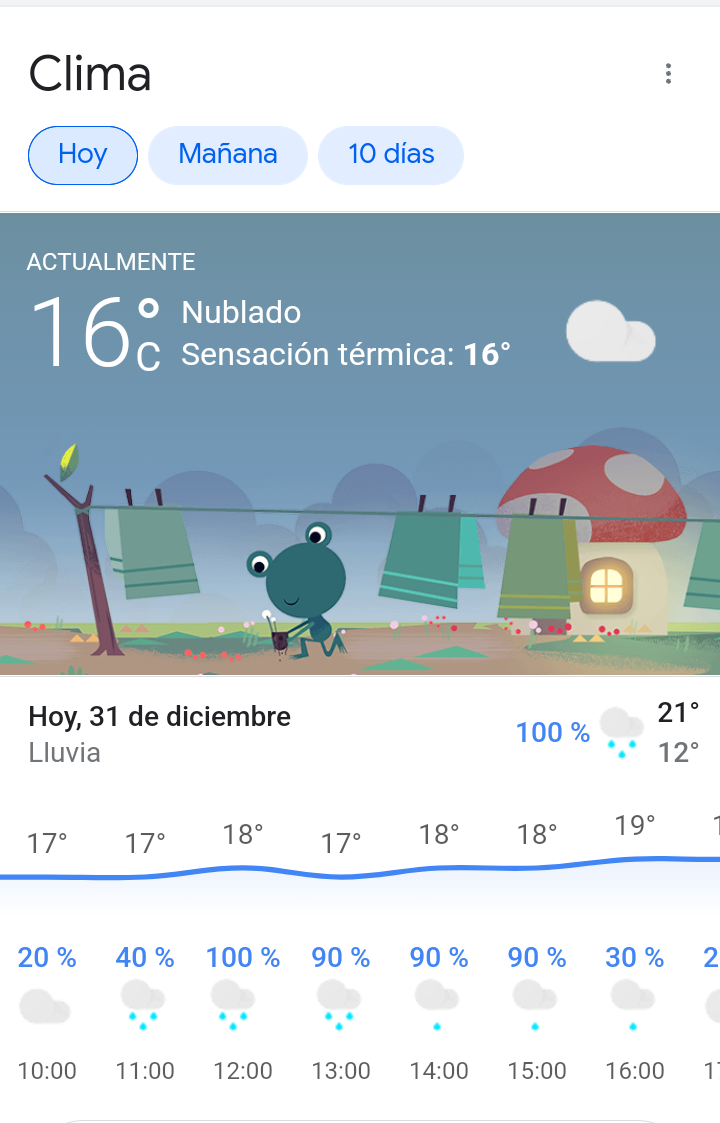Open the three-dot overflow menu
Screen dimensions: 720x1123
coord(668,74)
